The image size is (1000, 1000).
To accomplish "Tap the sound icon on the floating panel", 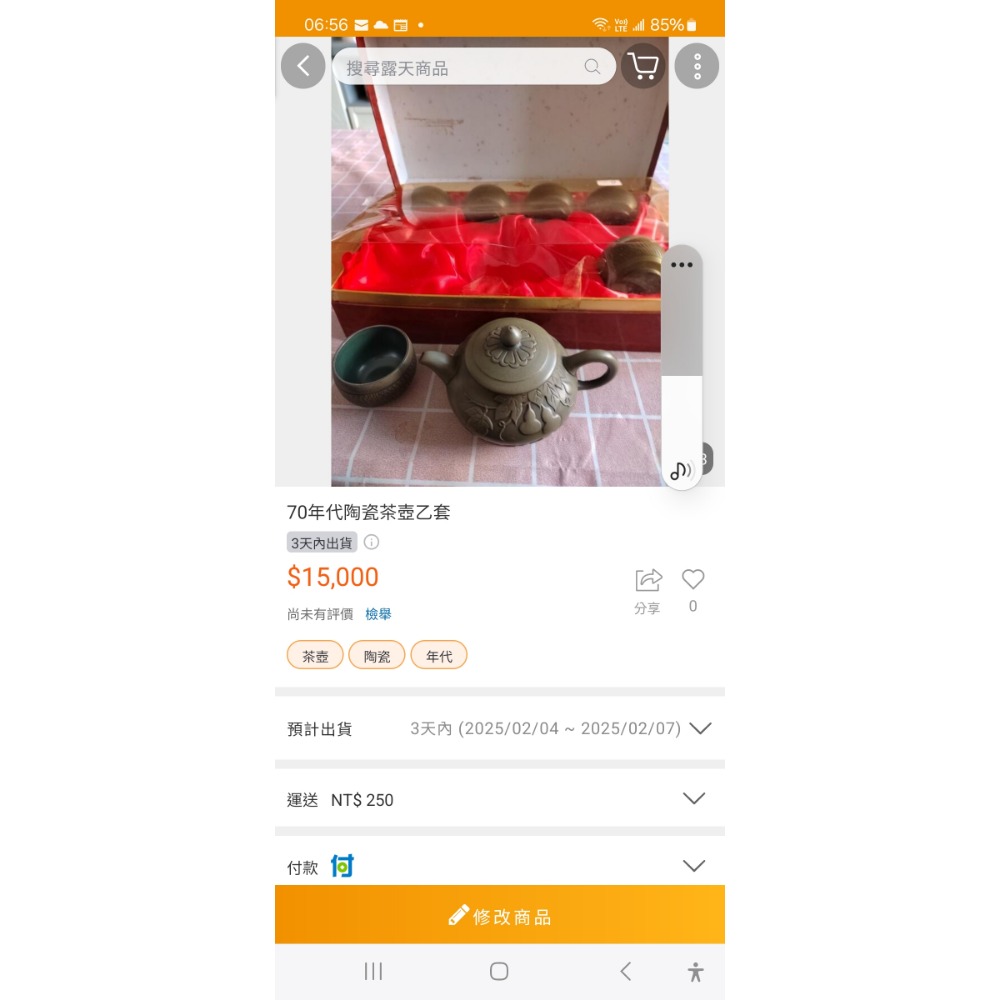I will [x=681, y=471].
